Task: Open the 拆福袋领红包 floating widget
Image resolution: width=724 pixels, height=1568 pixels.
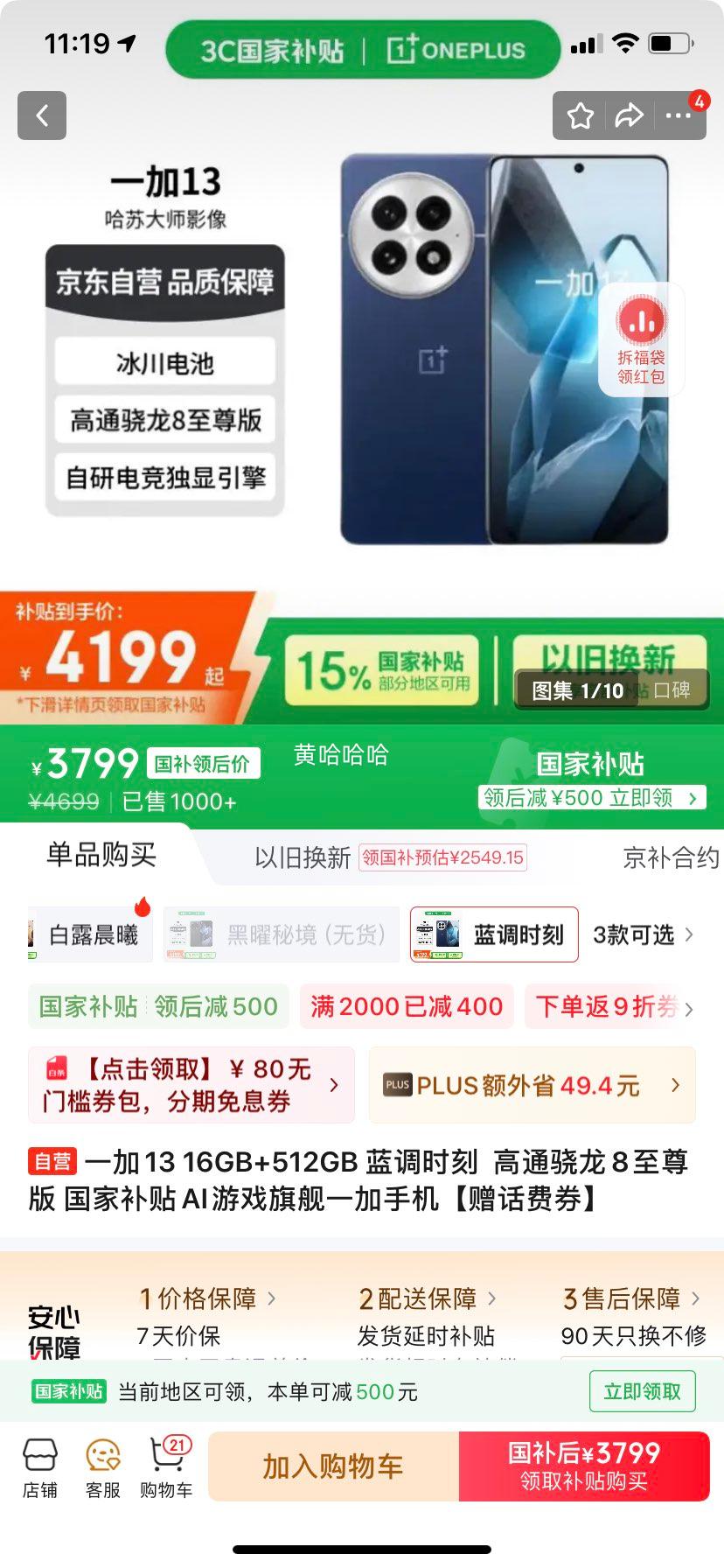Action: 641,339
